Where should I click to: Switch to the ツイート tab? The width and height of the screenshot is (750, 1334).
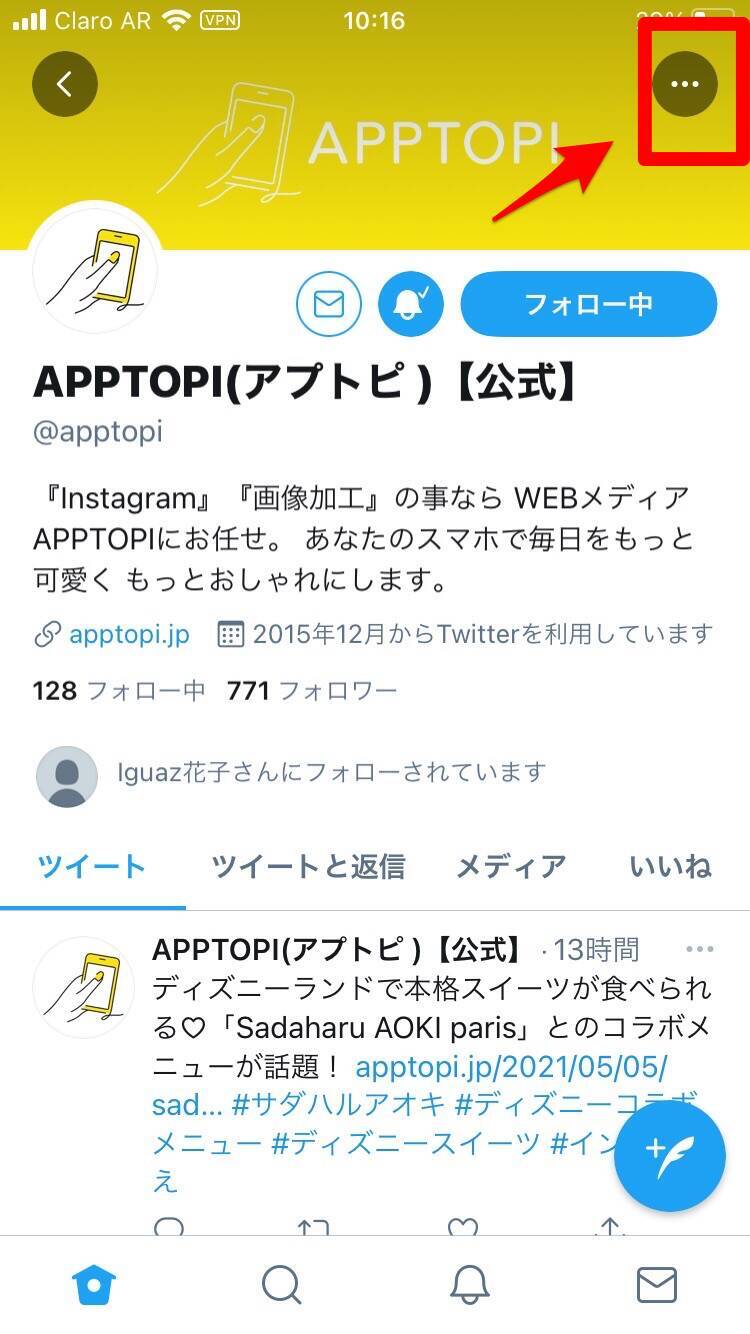coord(92,866)
